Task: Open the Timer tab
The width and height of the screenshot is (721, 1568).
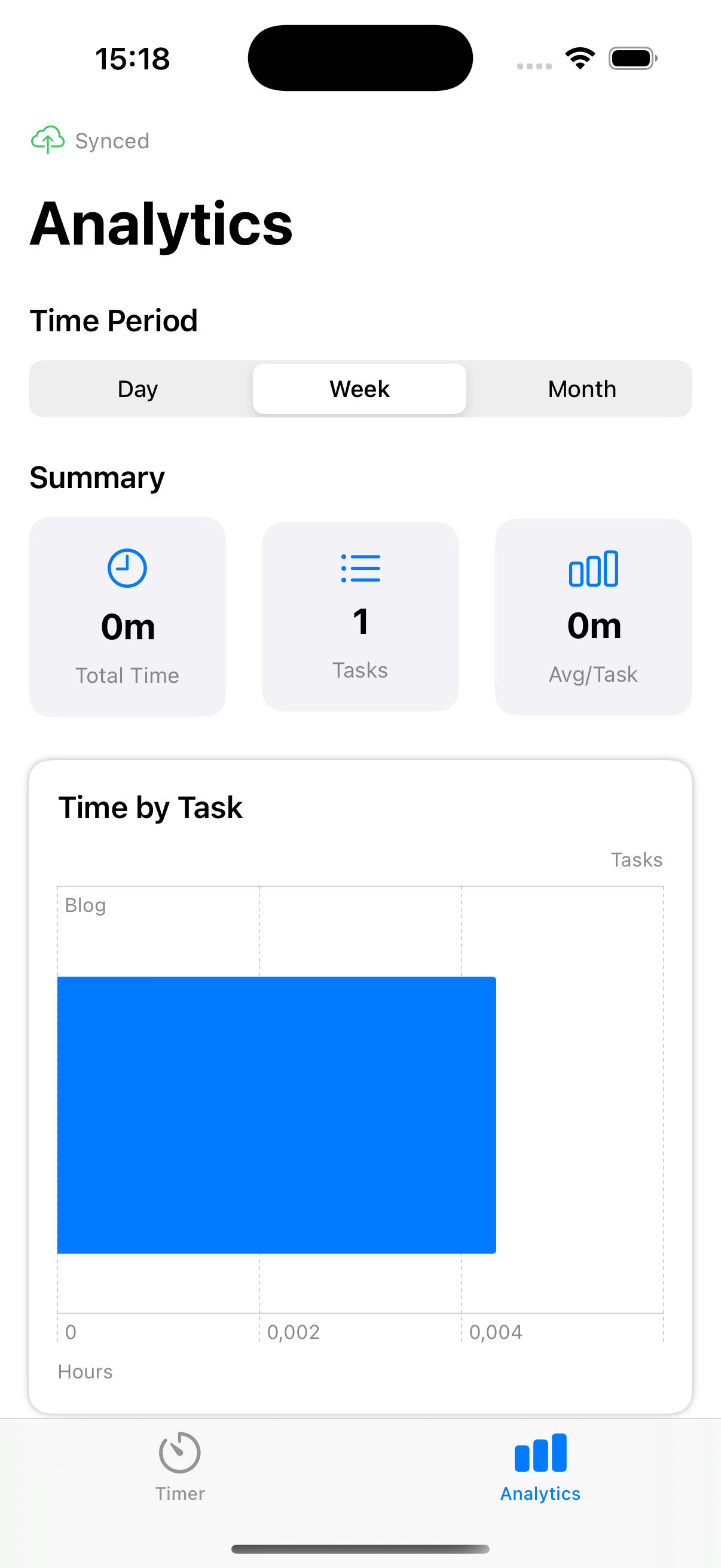Action: [180, 1466]
